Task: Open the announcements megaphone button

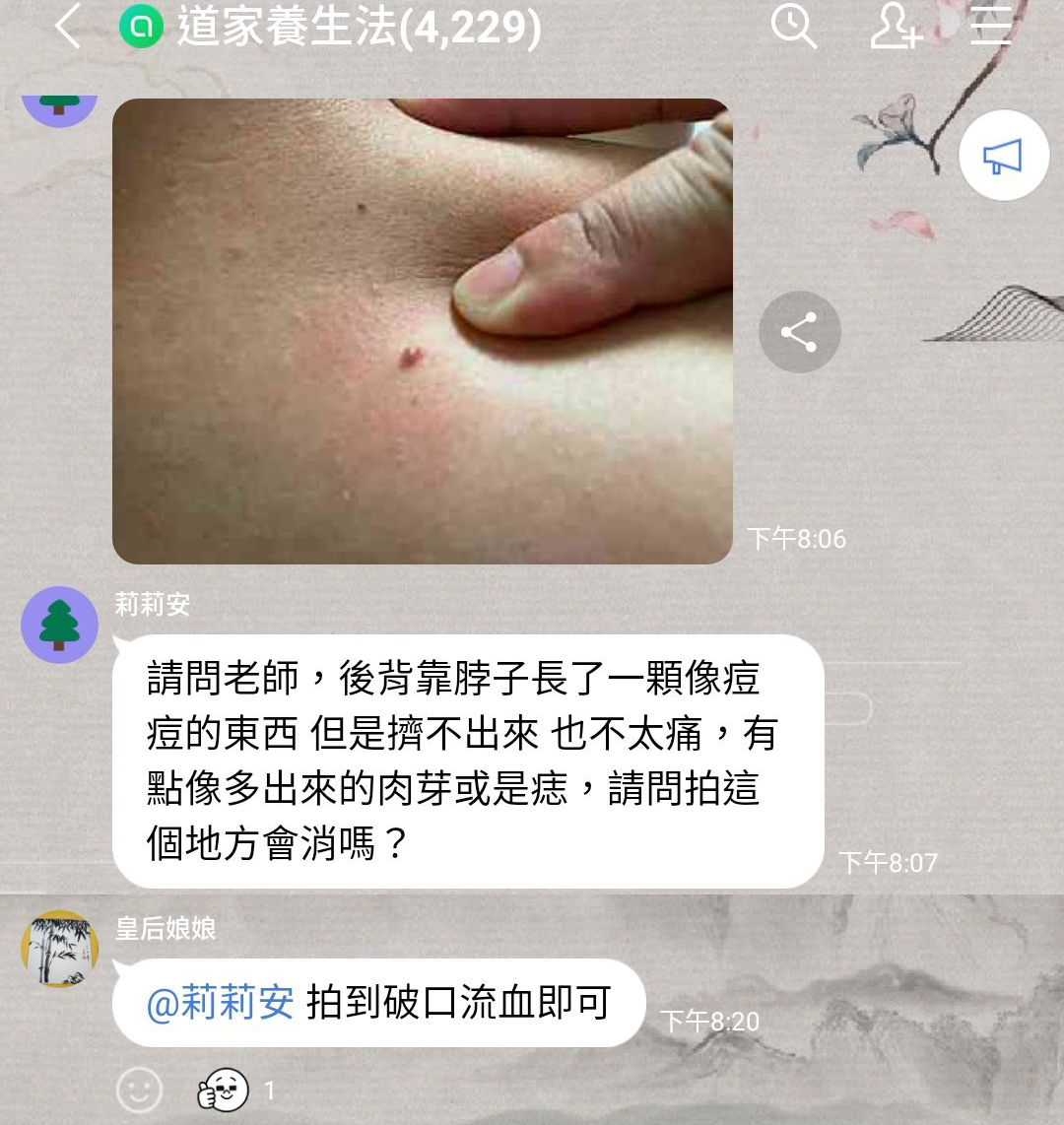Action: tap(1003, 157)
